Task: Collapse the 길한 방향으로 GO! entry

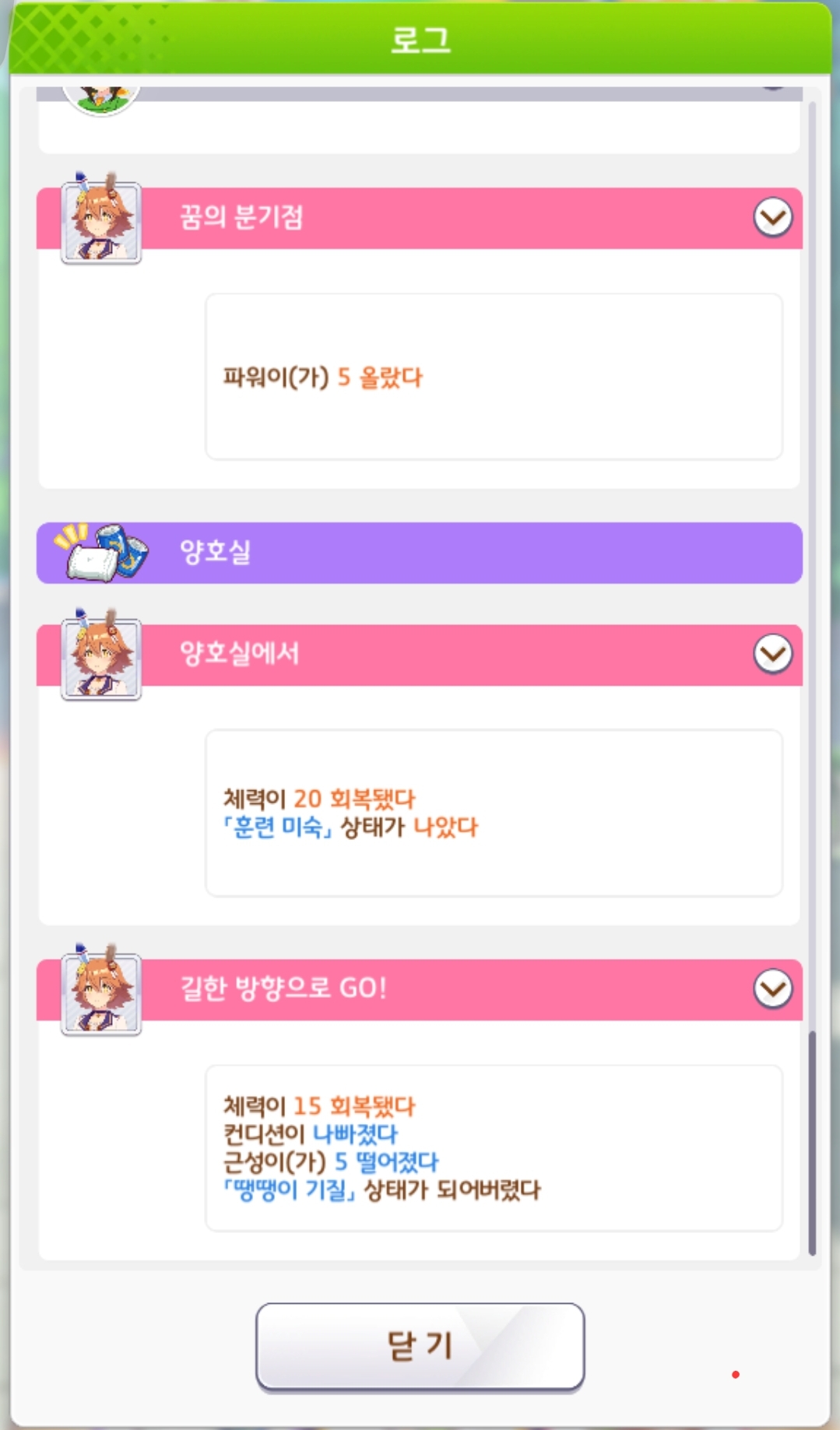Action: click(772, 989)
